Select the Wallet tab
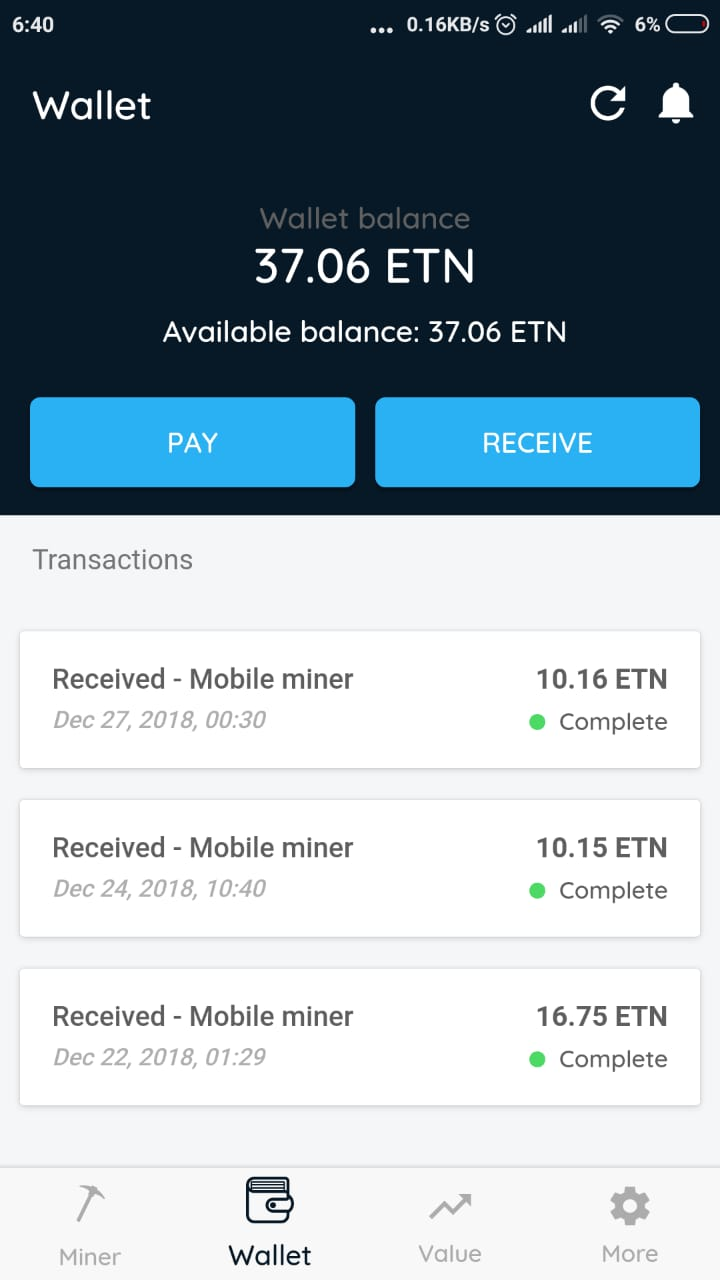The height and width of the screenshot is (1280, 720). tap(270, 1224)
